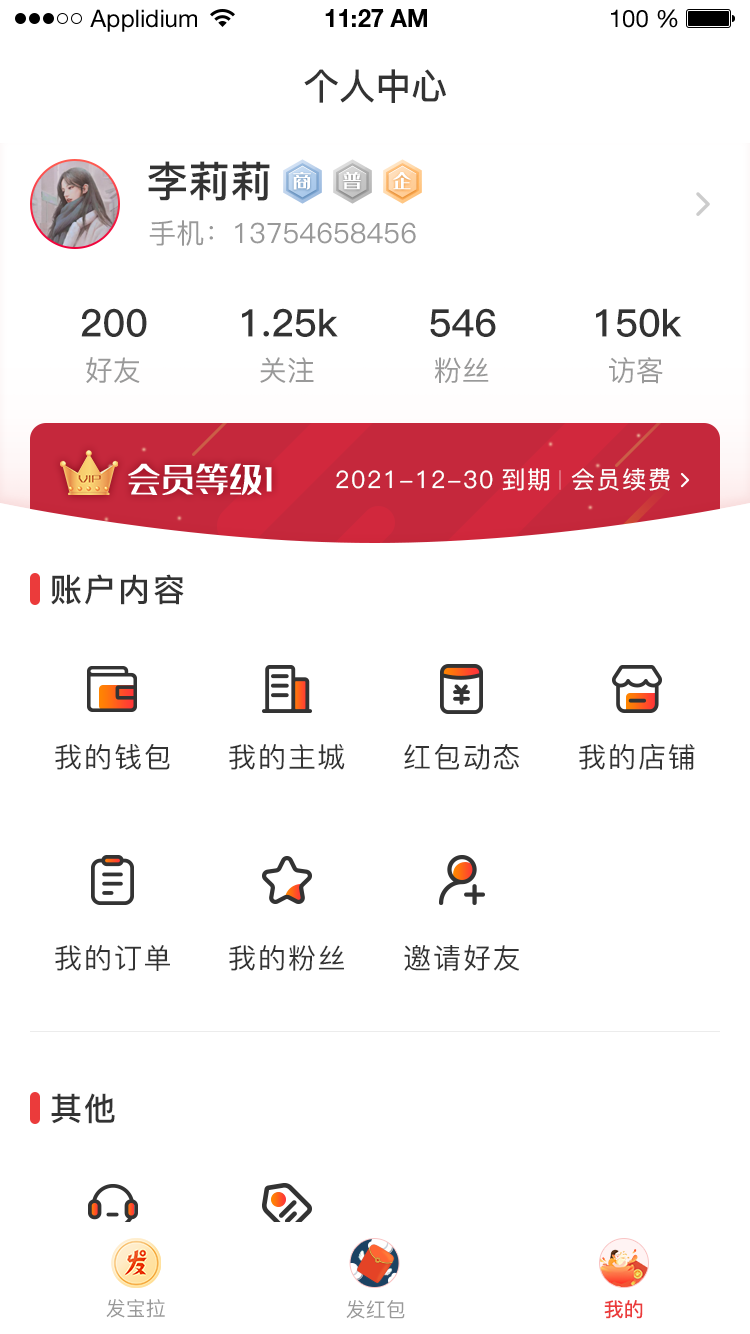Tap 会员续费 to renew membership
The height and width of the screenshot is (1334, 750).
click(x=630, y=480)
